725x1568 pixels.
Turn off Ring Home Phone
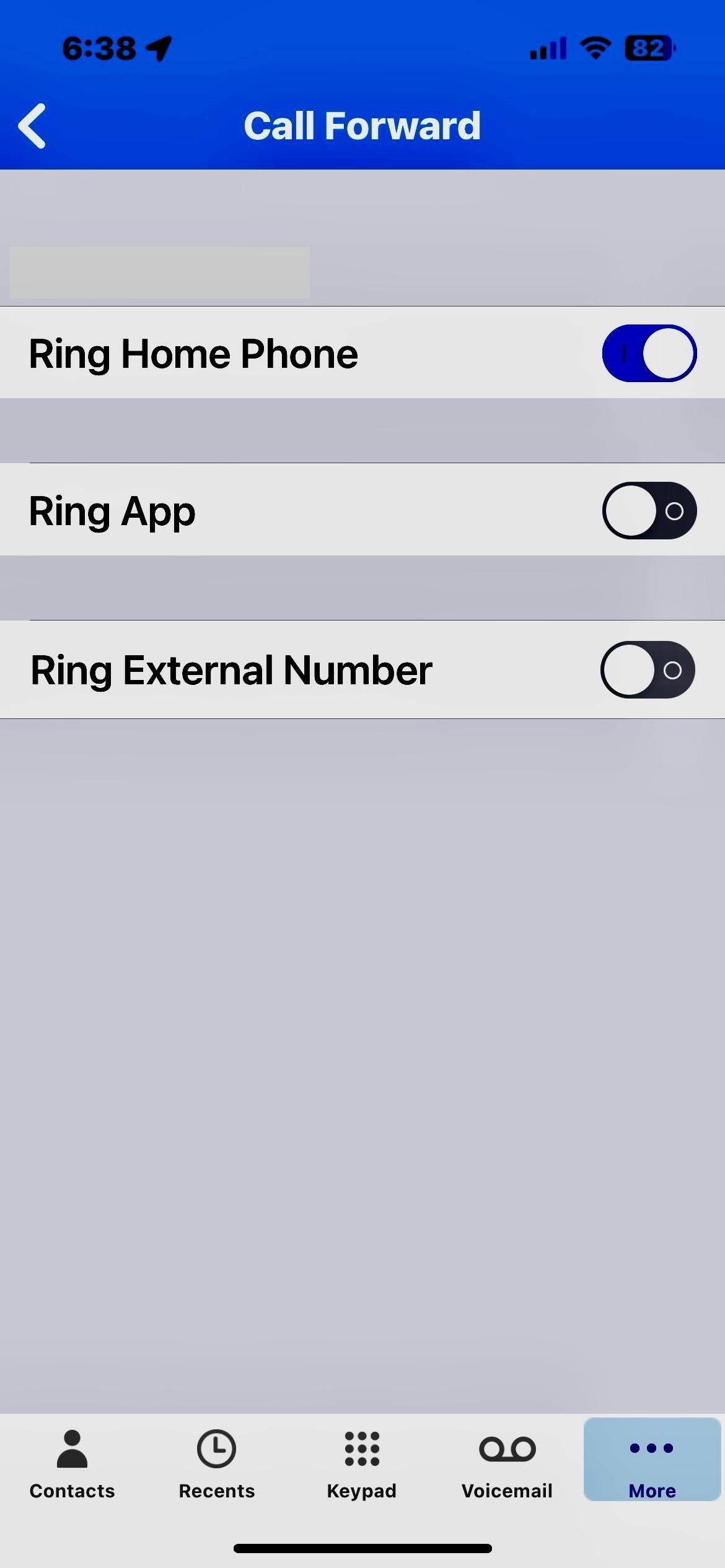coord(649,353)
